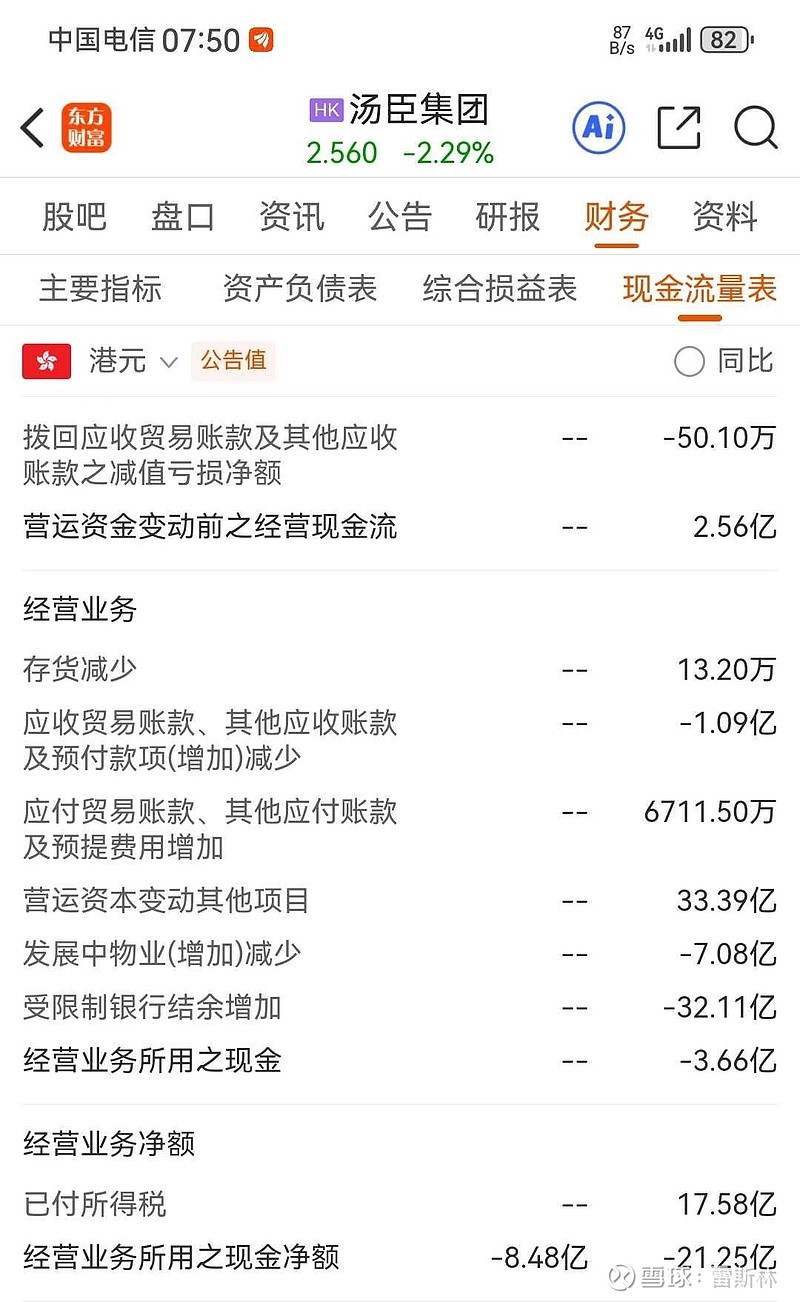Click the 公告值 badge button

tap(233, 360)
